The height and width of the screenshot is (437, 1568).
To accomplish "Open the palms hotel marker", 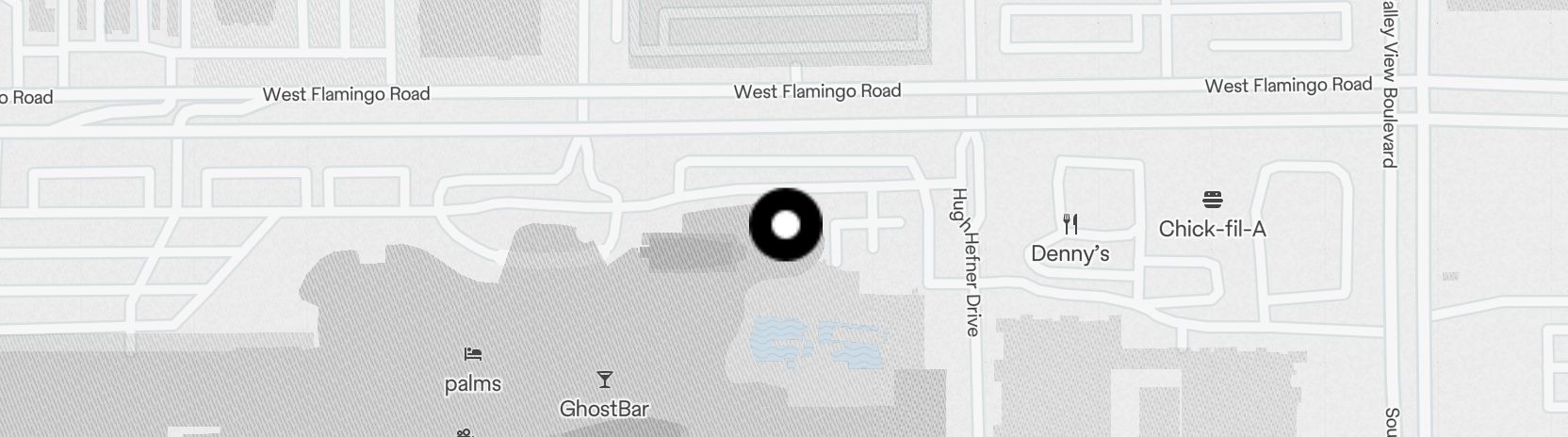I will tap(473, 355).
